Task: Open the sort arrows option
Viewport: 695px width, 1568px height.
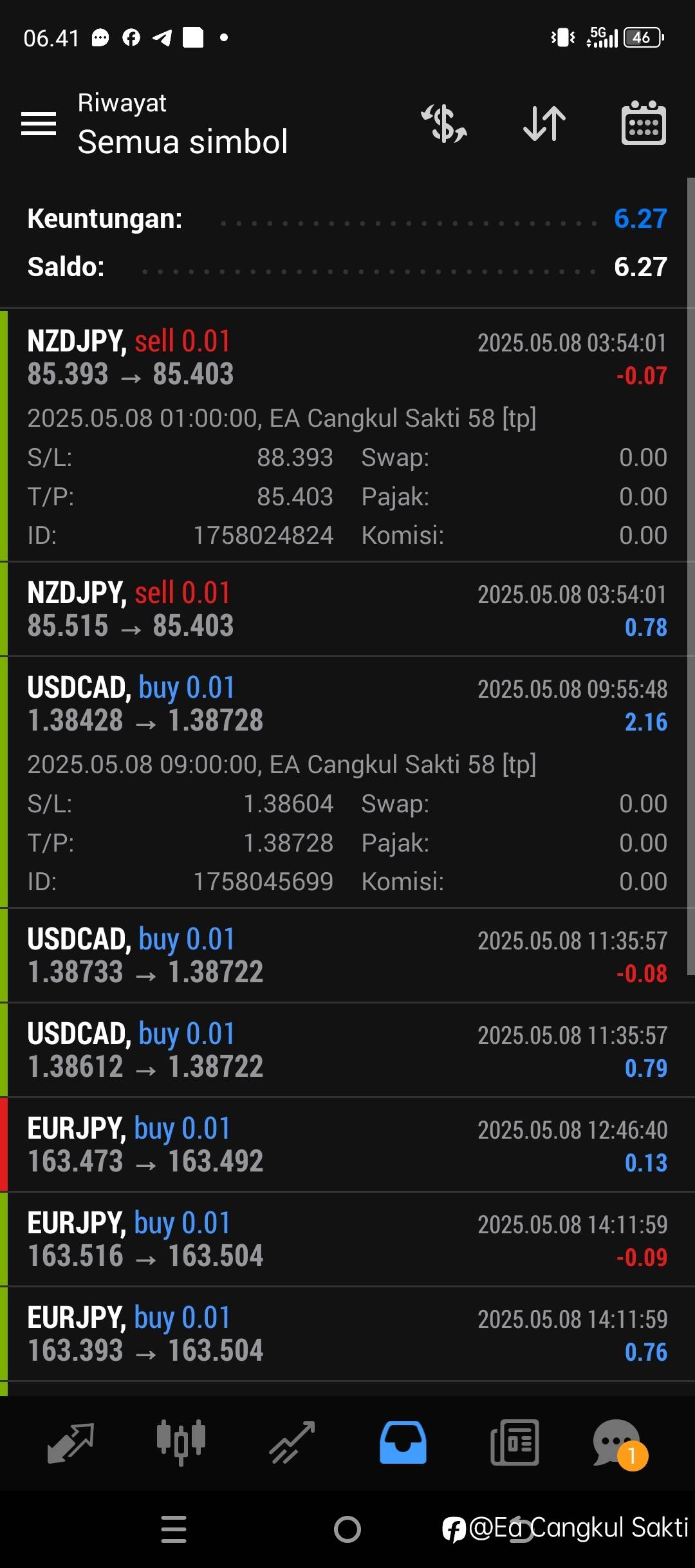Action: 544,123
